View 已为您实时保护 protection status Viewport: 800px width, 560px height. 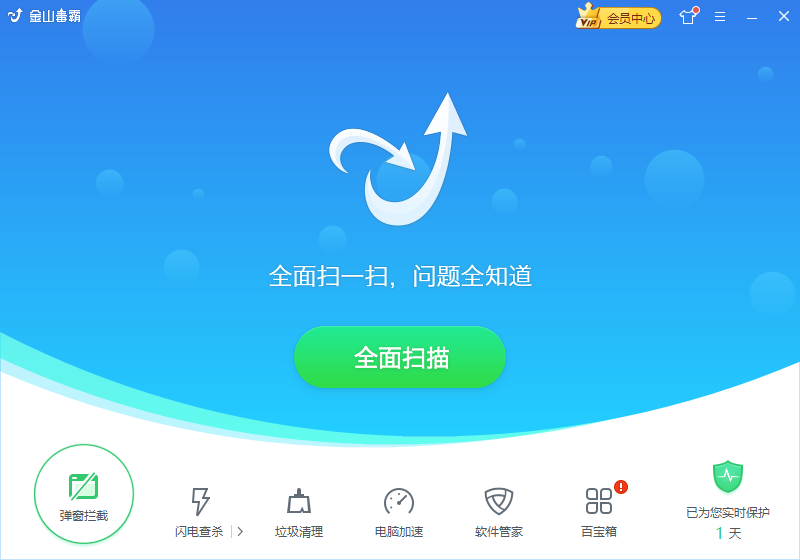[x=728, y=498]
